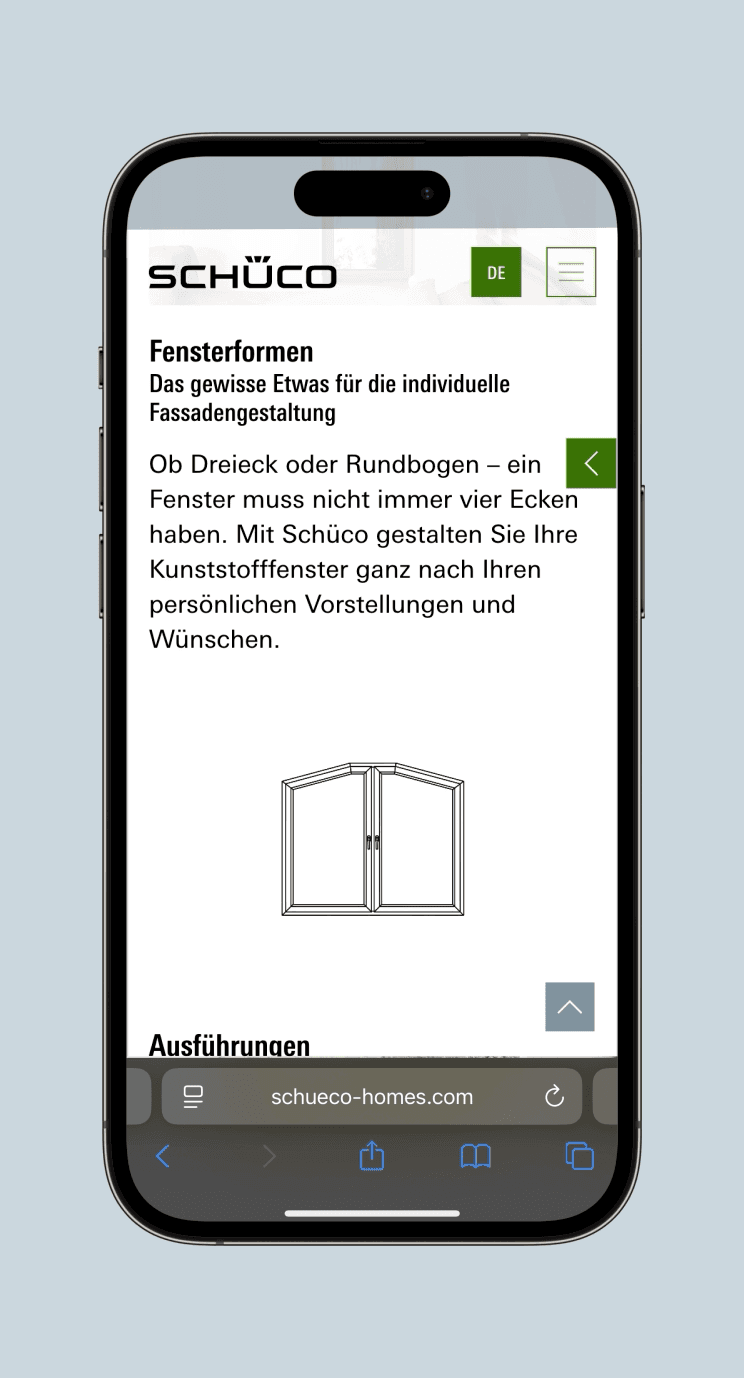This screenshot has height=1378, width=744.
Task: Go back to the previous page
Action: 163,1157
